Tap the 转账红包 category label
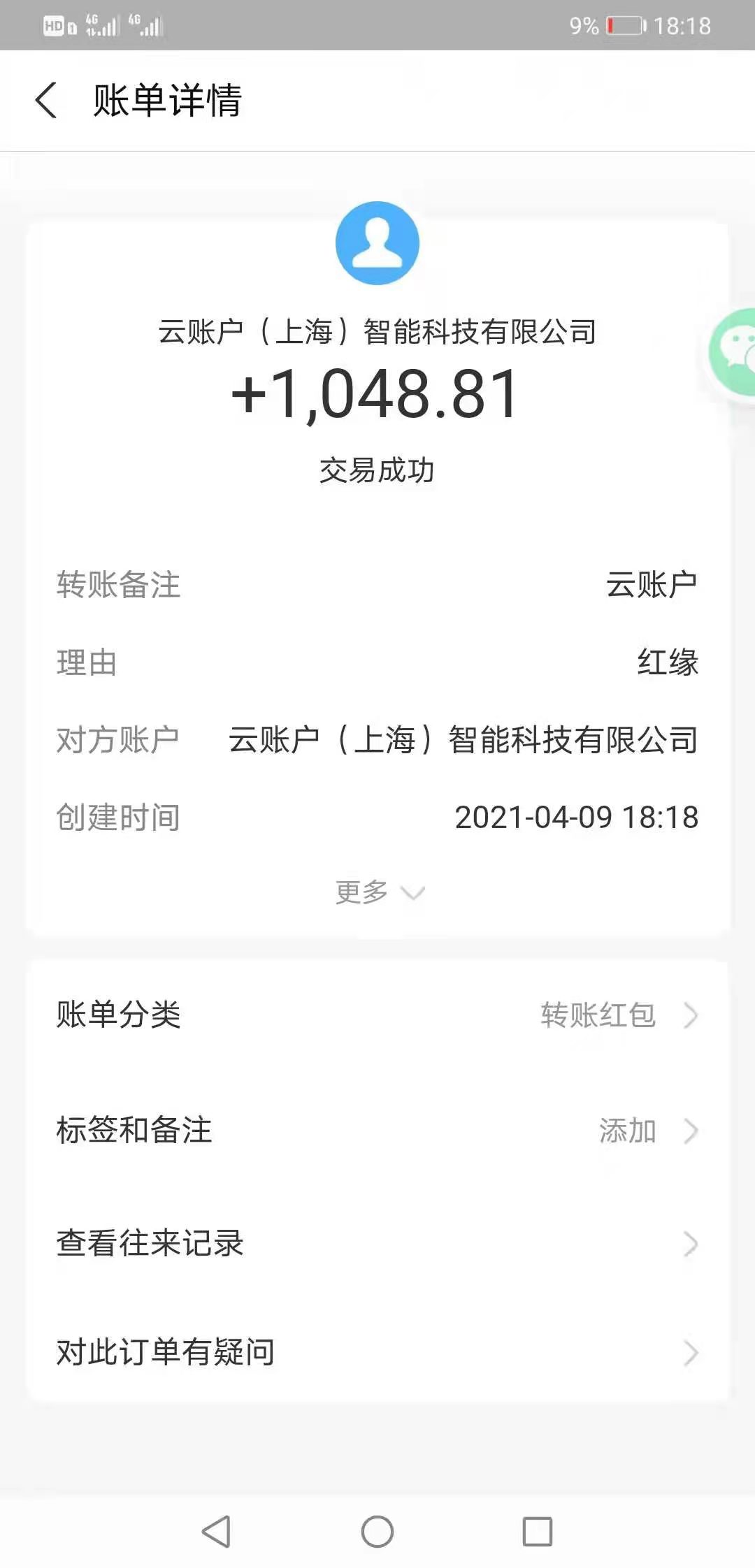The image size is (755, 1568). [x=598, y=1017]
